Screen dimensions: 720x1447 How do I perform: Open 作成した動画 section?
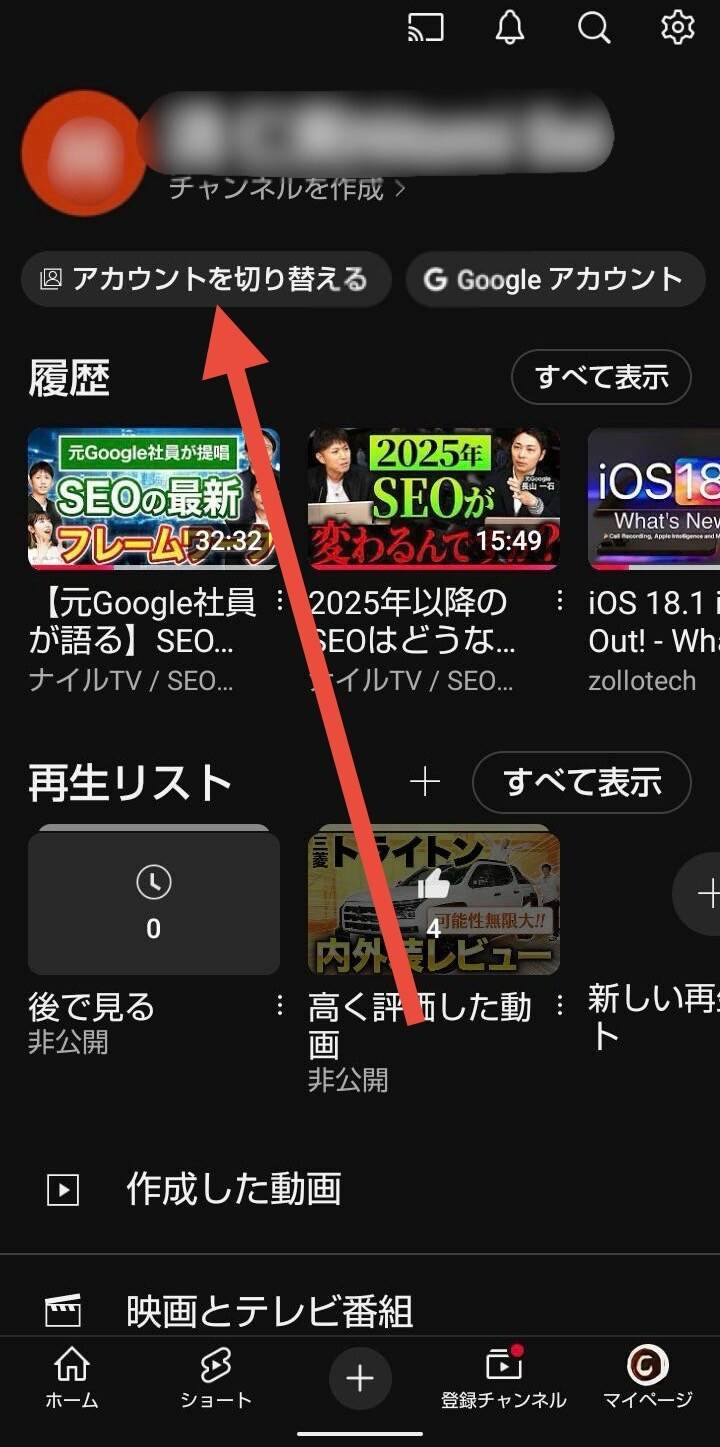pyautogui.click(x=236, y=1190)
